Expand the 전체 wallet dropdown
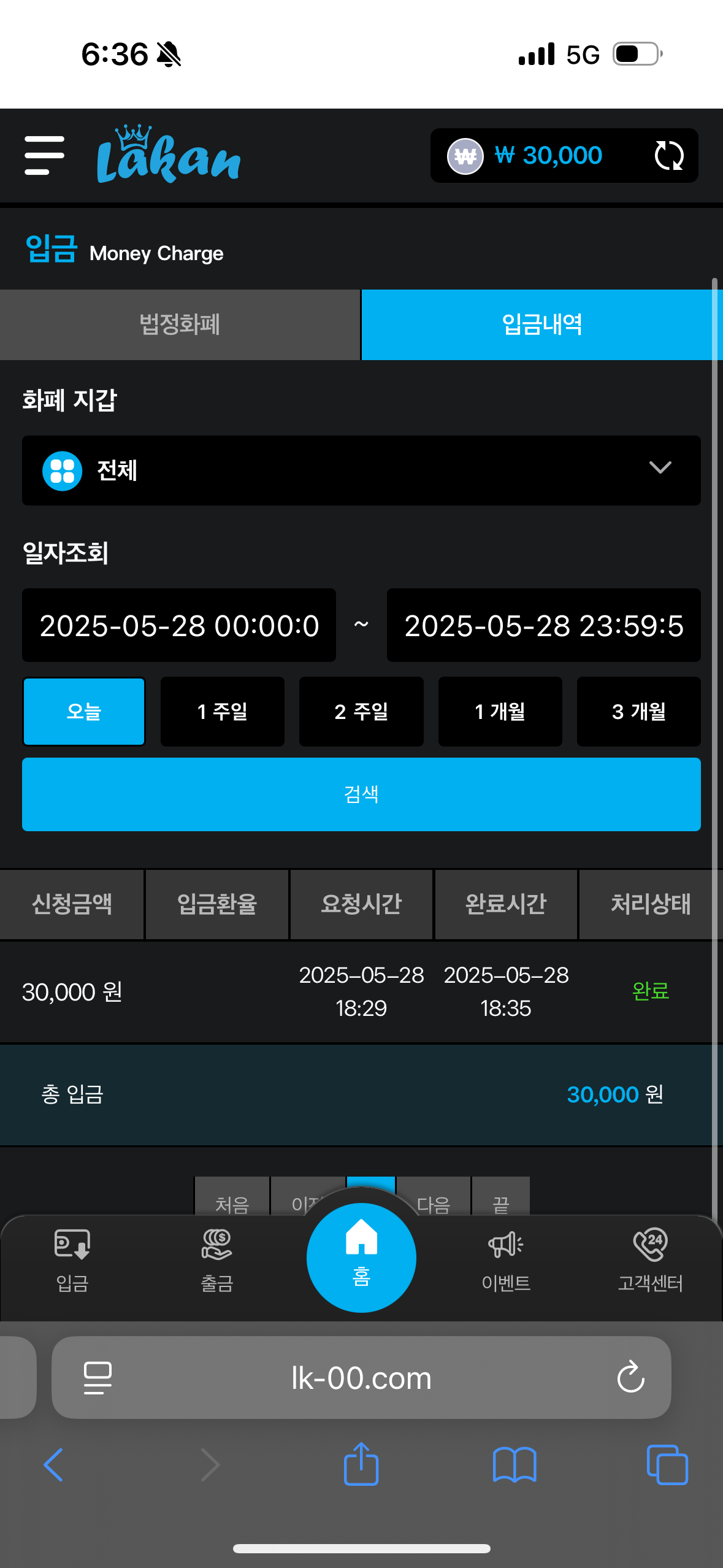 [x=361, y=471]
